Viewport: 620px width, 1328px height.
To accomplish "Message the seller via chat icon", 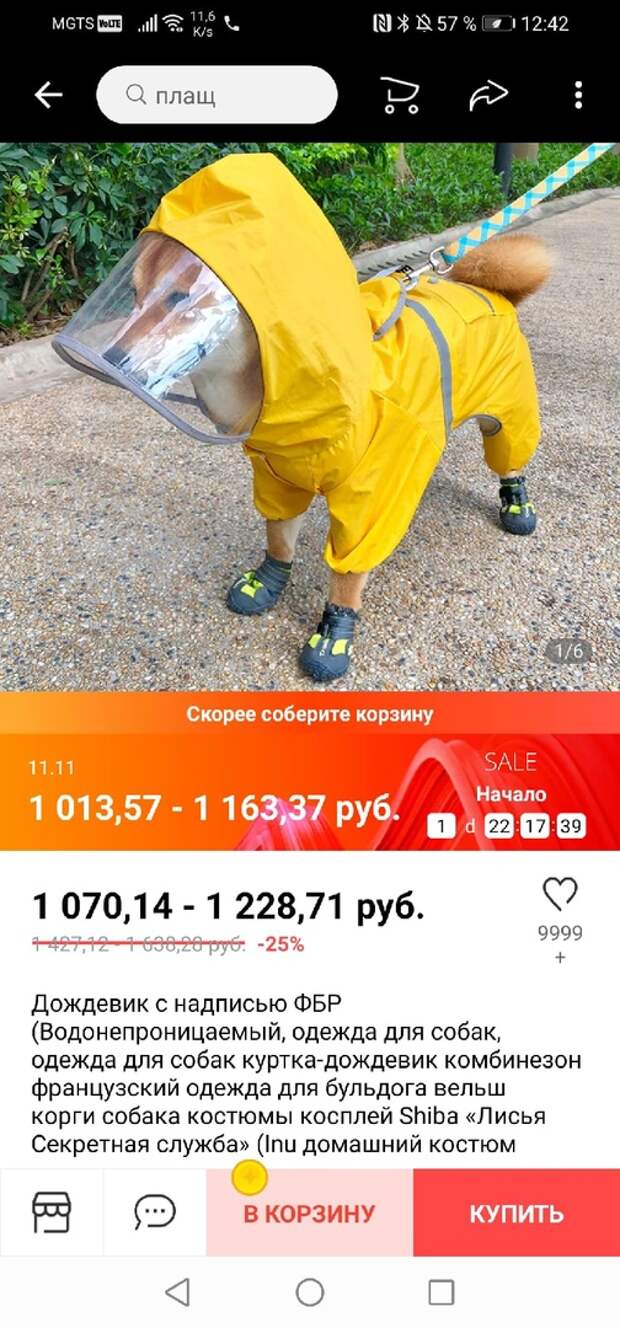I will click(x=155, y=1213).
